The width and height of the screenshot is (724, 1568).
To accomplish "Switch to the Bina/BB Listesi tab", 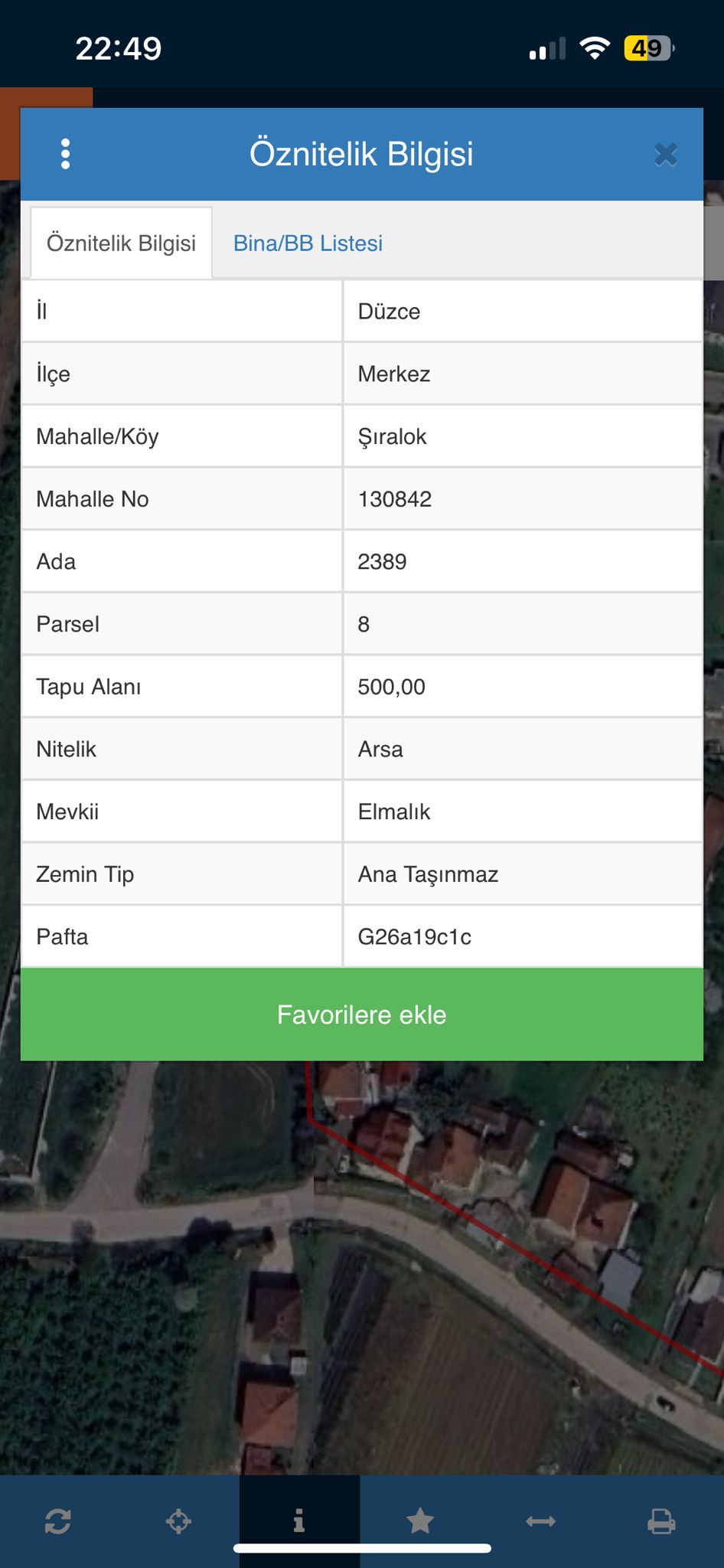I will click(308, 243).
